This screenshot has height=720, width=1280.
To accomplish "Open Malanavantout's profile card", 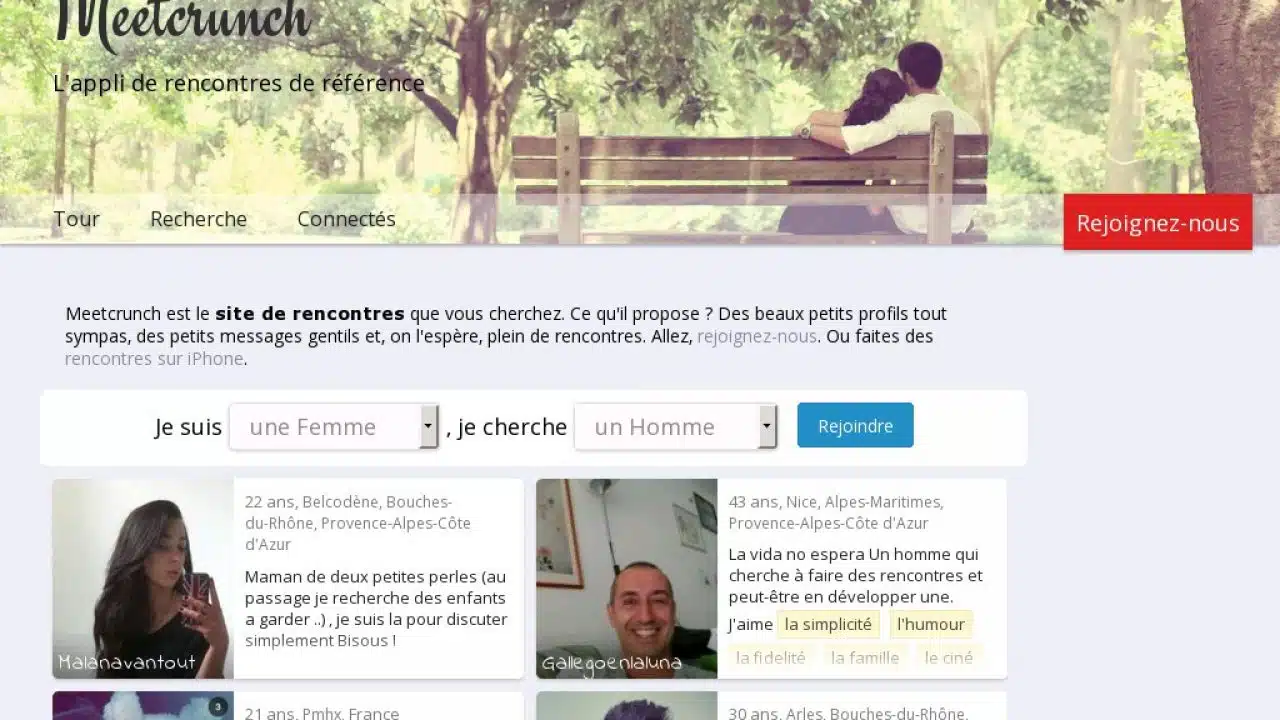I will coord(143,578).
